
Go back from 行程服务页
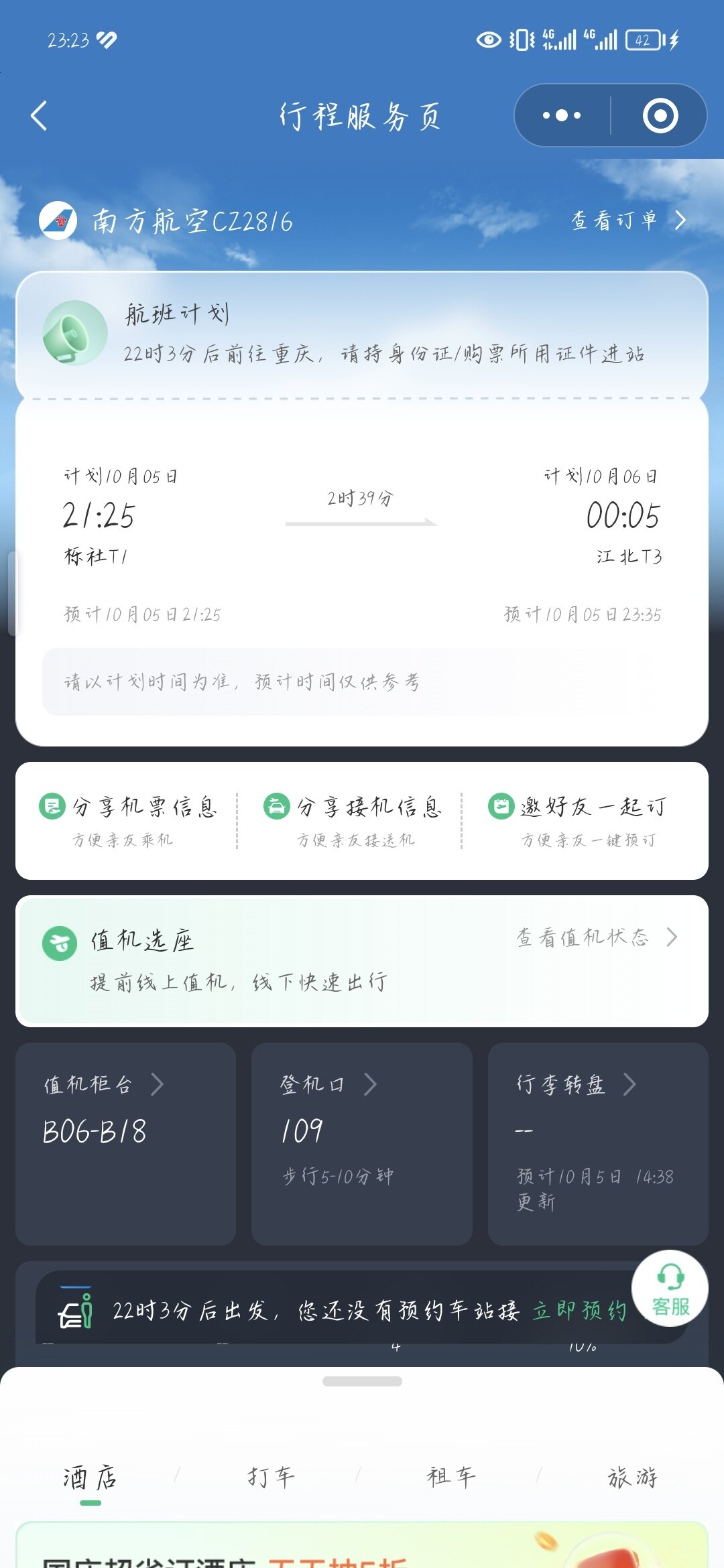40,116
